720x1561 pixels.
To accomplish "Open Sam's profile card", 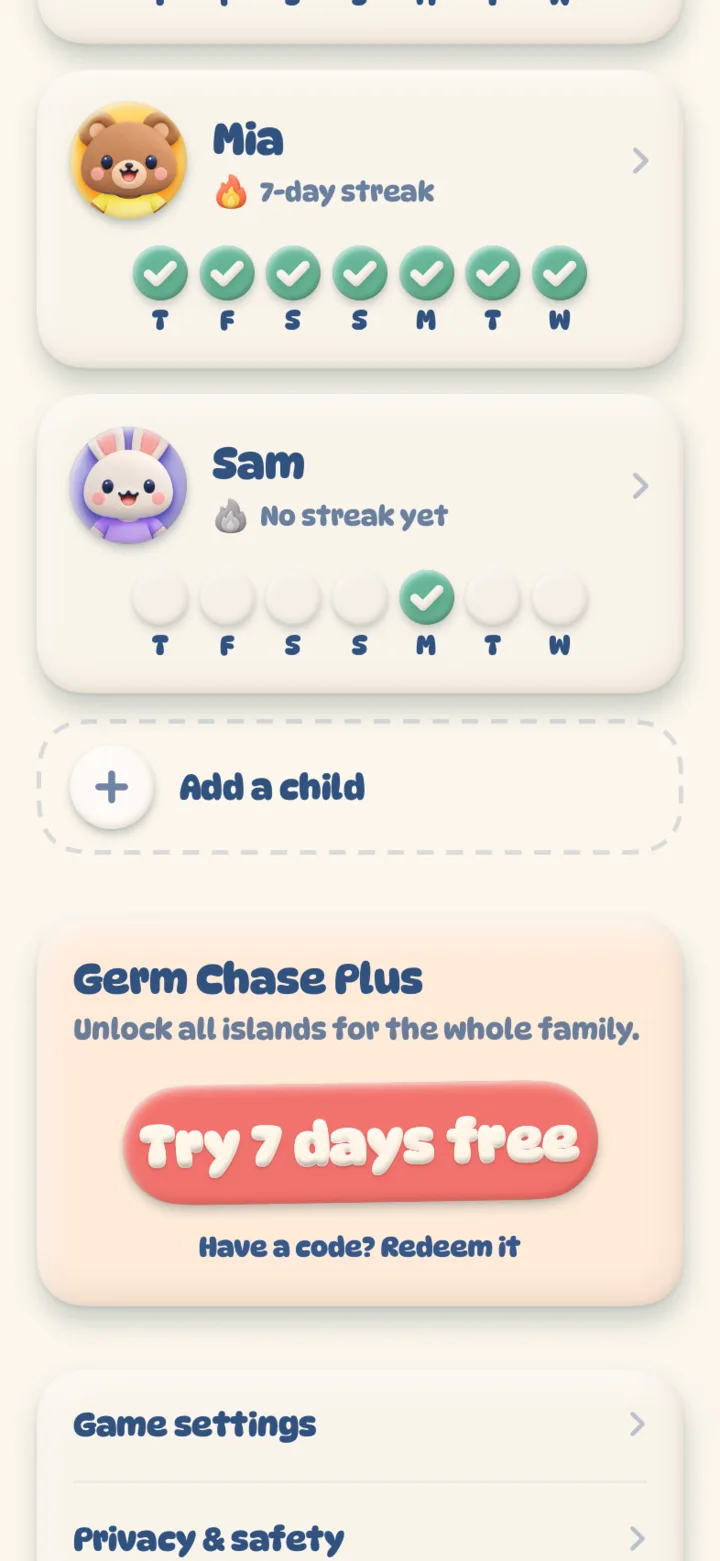I will (x=360, y=543).
